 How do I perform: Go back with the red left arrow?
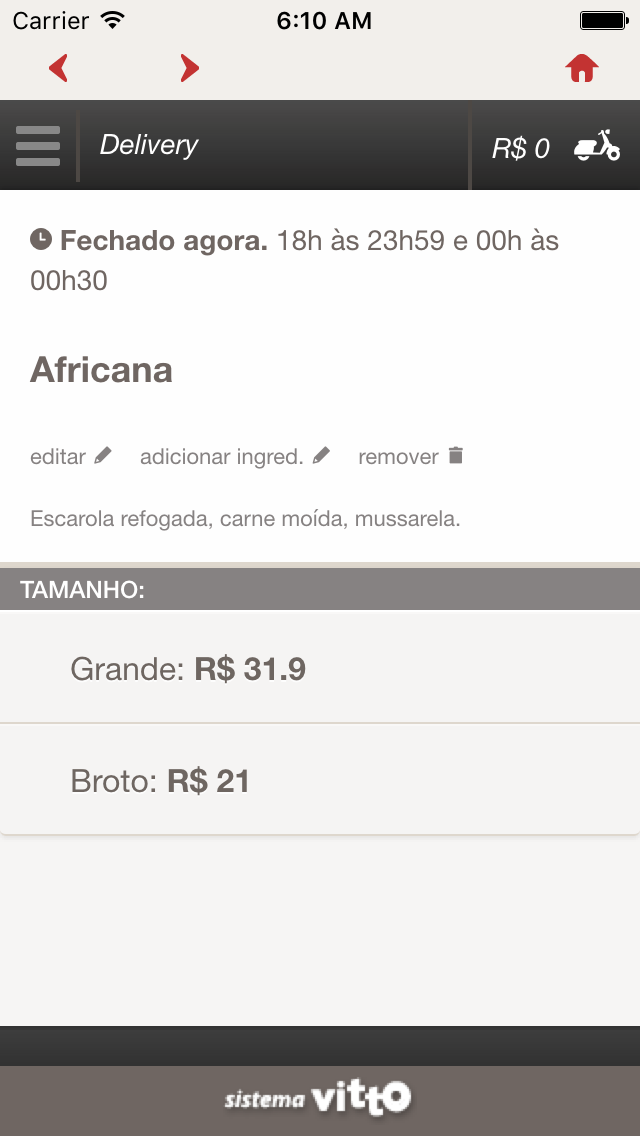[x=59, y=68]
